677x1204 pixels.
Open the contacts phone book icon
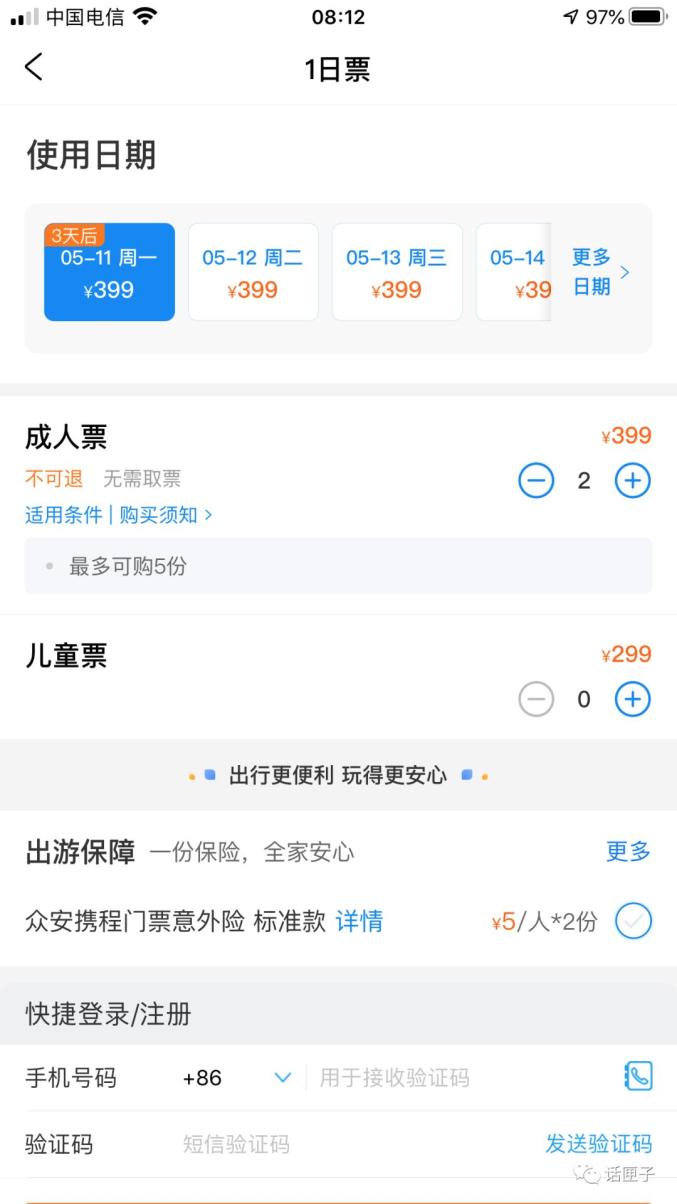pos(638,1076)
